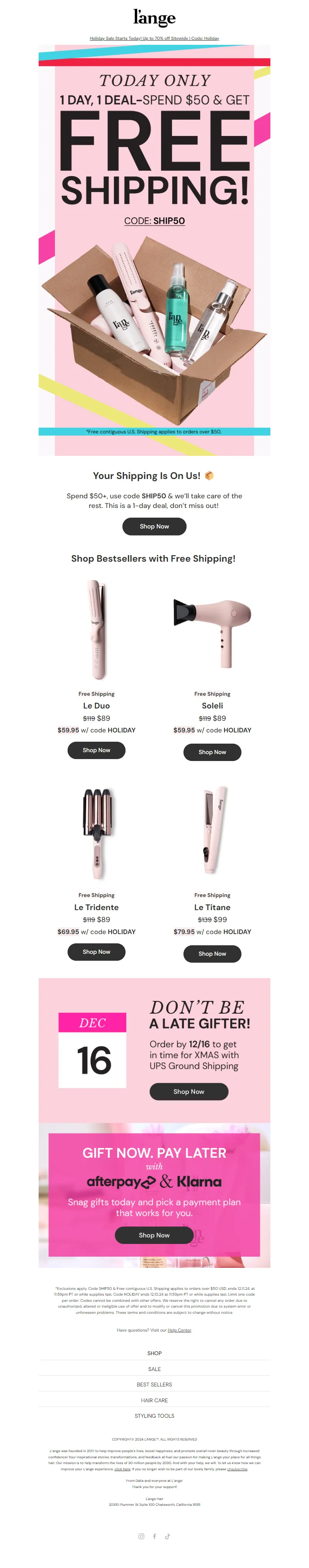Tap Shop Now in the late gifter banner
This screenshot has height=1568, width=309.
pyautogui.click(x=188, y=1092)
